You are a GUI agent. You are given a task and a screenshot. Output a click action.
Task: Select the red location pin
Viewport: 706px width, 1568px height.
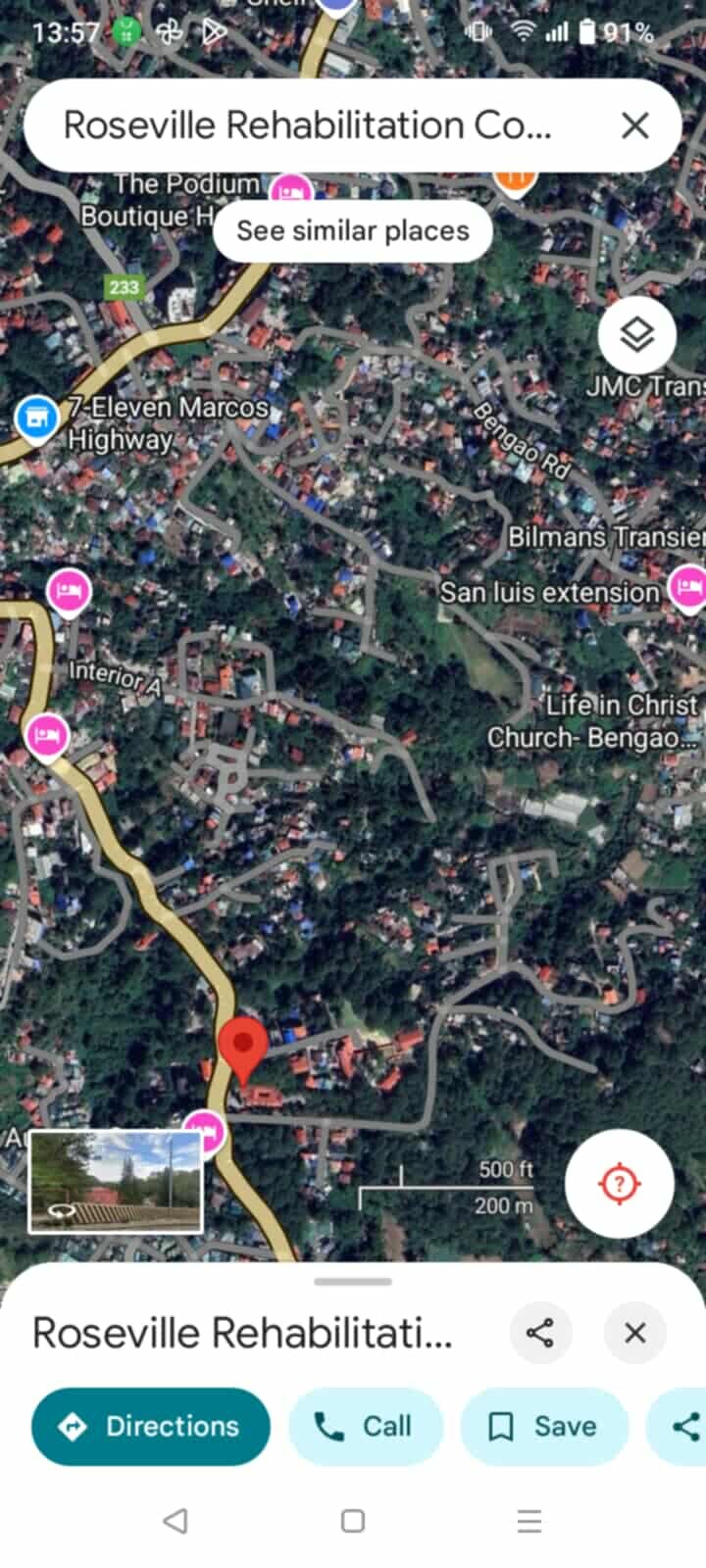coord(242,1047)
